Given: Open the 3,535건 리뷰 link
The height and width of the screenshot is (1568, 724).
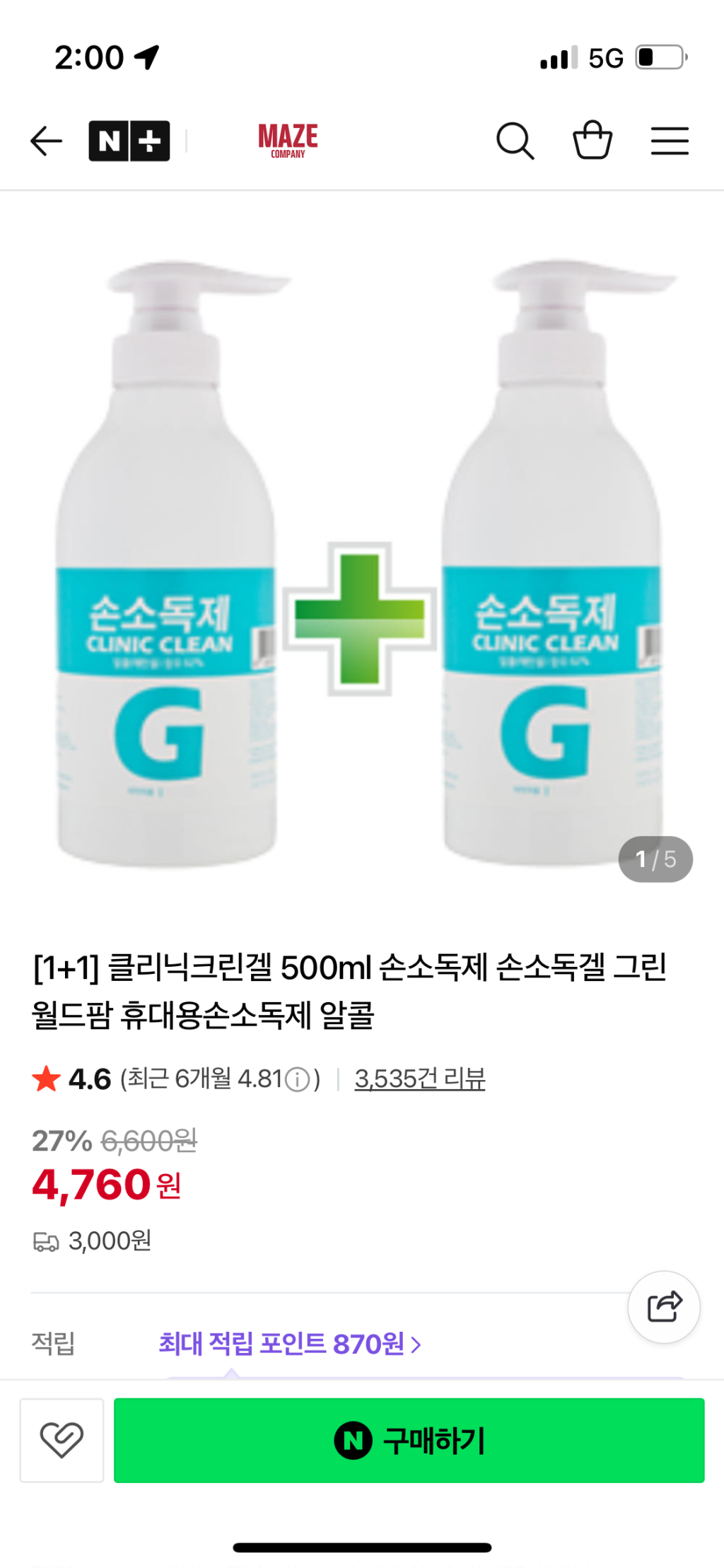Looking at the screenshot, I should pyautogui.click(x=419, y=1079).
